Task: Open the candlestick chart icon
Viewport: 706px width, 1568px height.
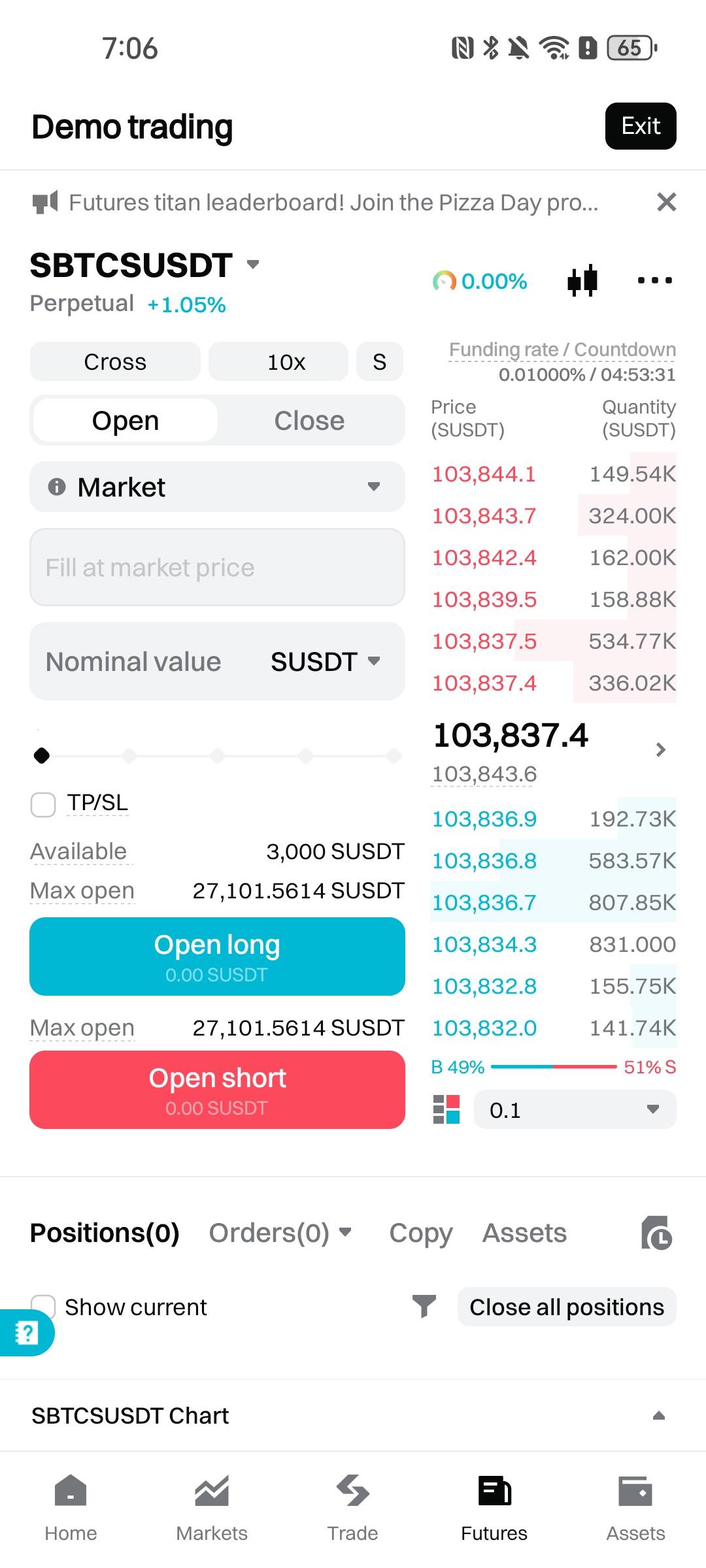Action: pos(582,281)
